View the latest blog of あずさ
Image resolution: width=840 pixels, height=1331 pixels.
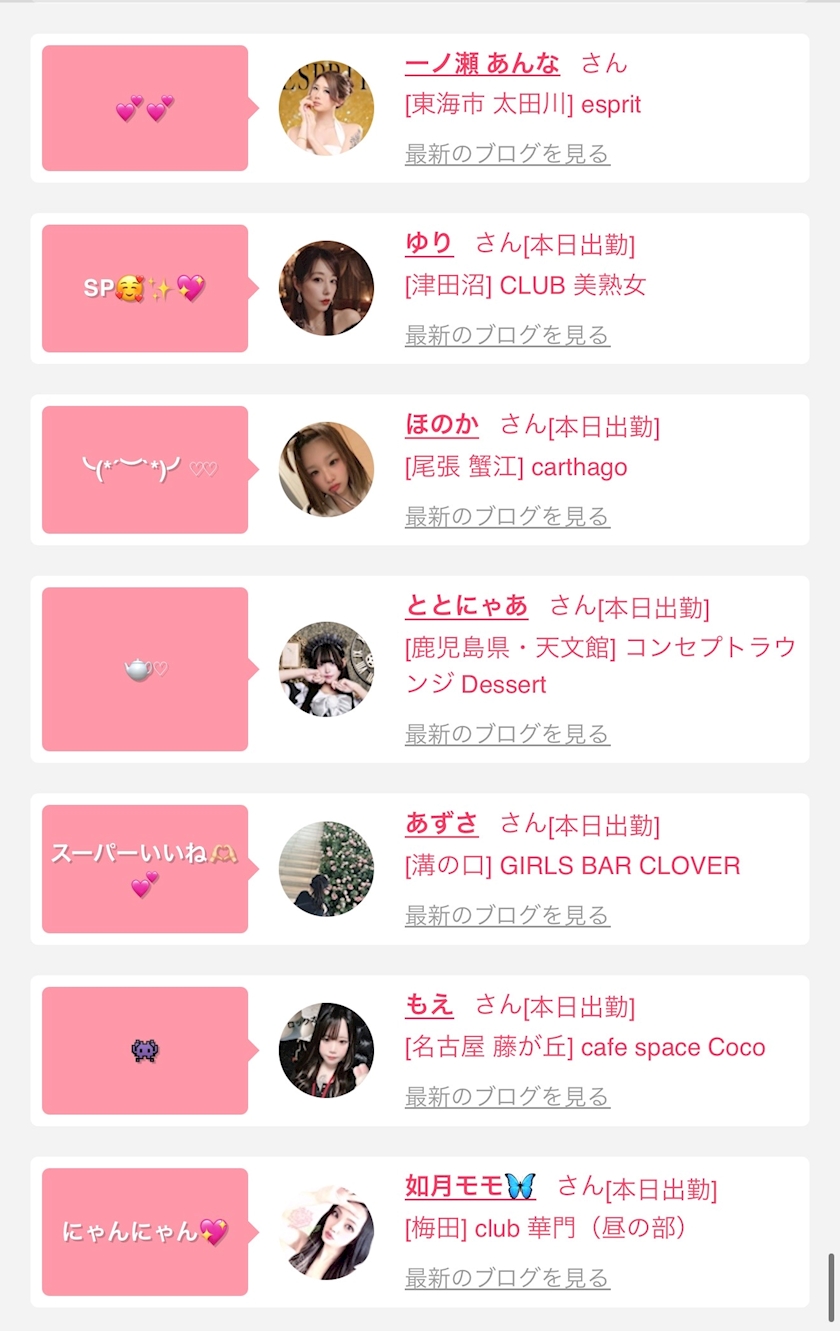coord(507,916)
